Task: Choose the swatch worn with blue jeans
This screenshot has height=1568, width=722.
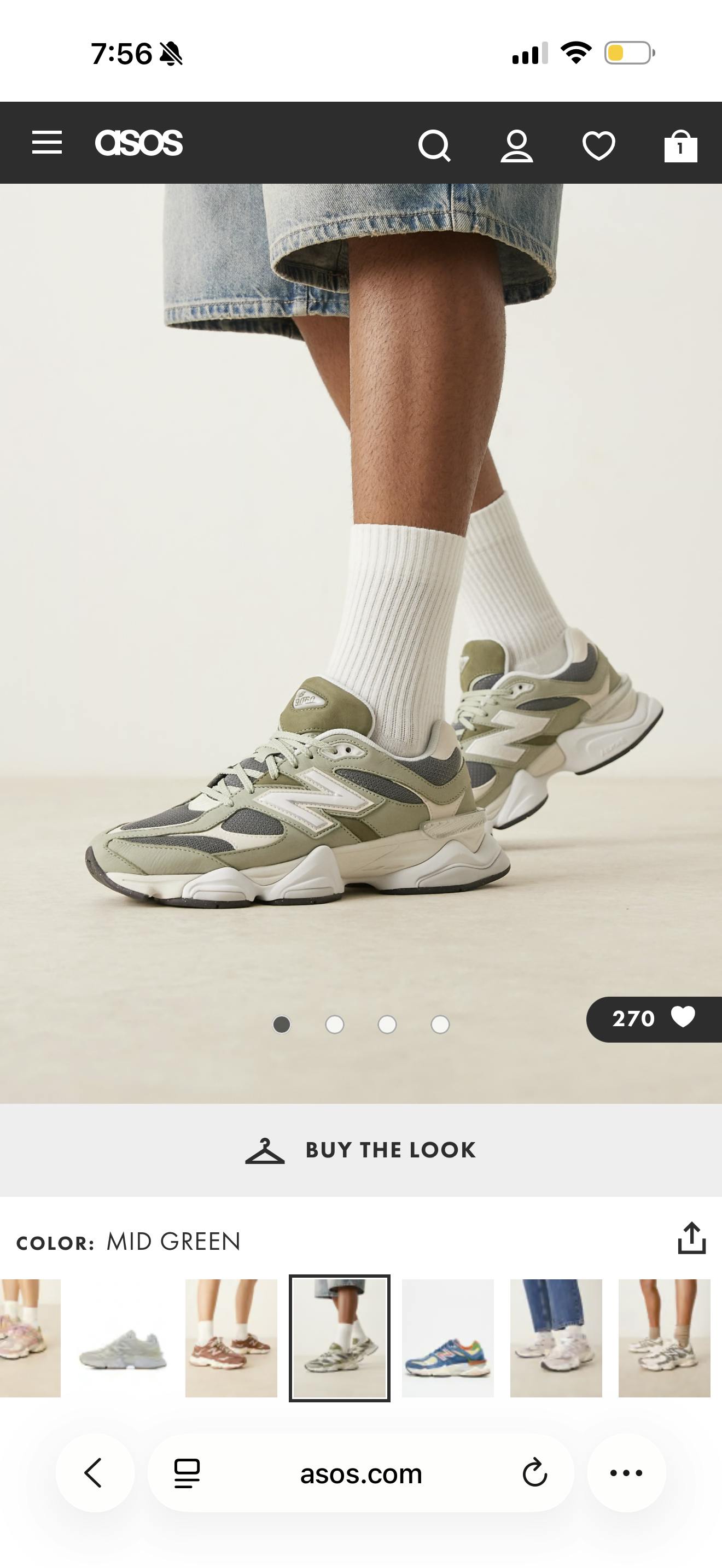Action: tap(556, 1338)
